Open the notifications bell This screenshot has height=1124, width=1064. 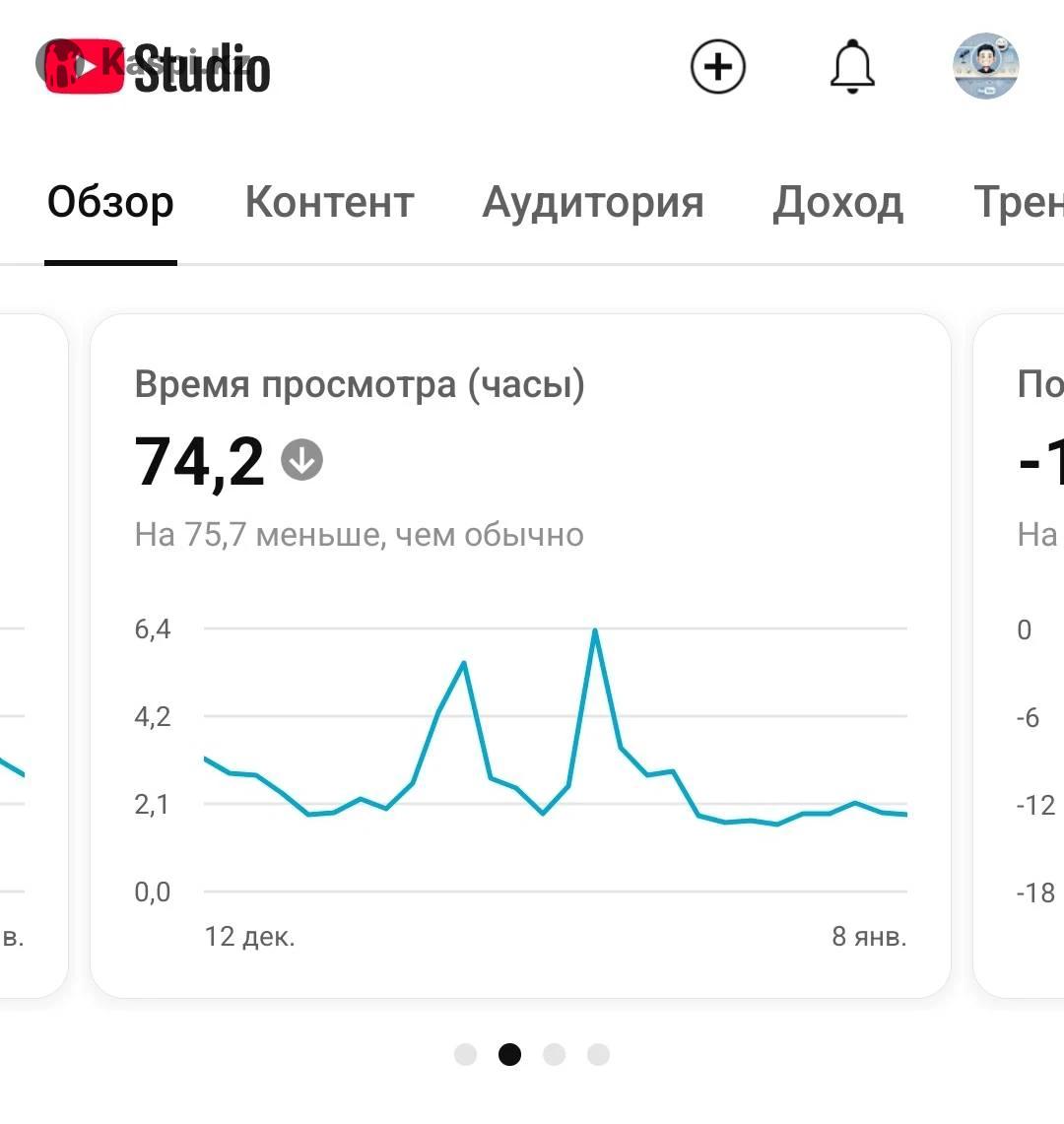click(x=852, y=67)
